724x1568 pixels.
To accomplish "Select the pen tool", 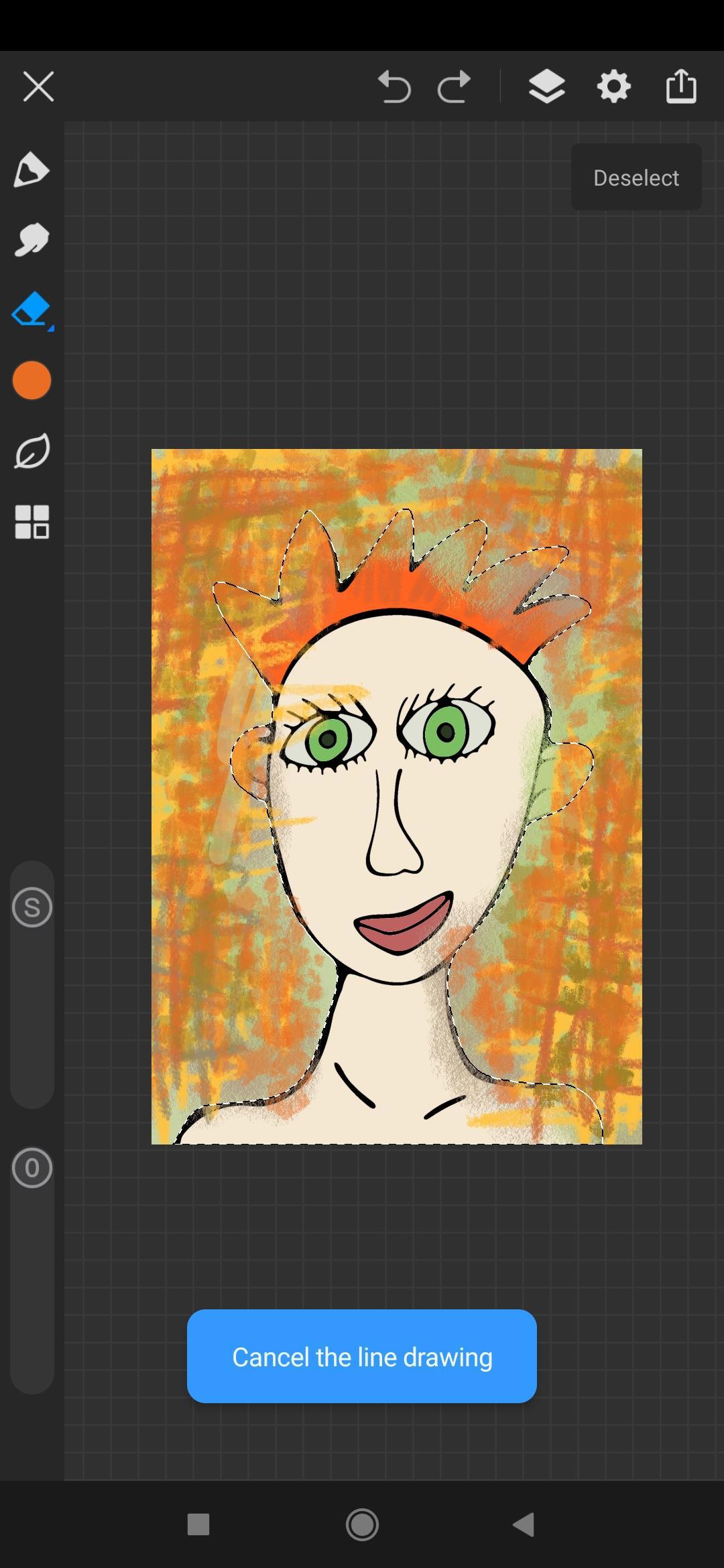I will click(x=32, y=170).
